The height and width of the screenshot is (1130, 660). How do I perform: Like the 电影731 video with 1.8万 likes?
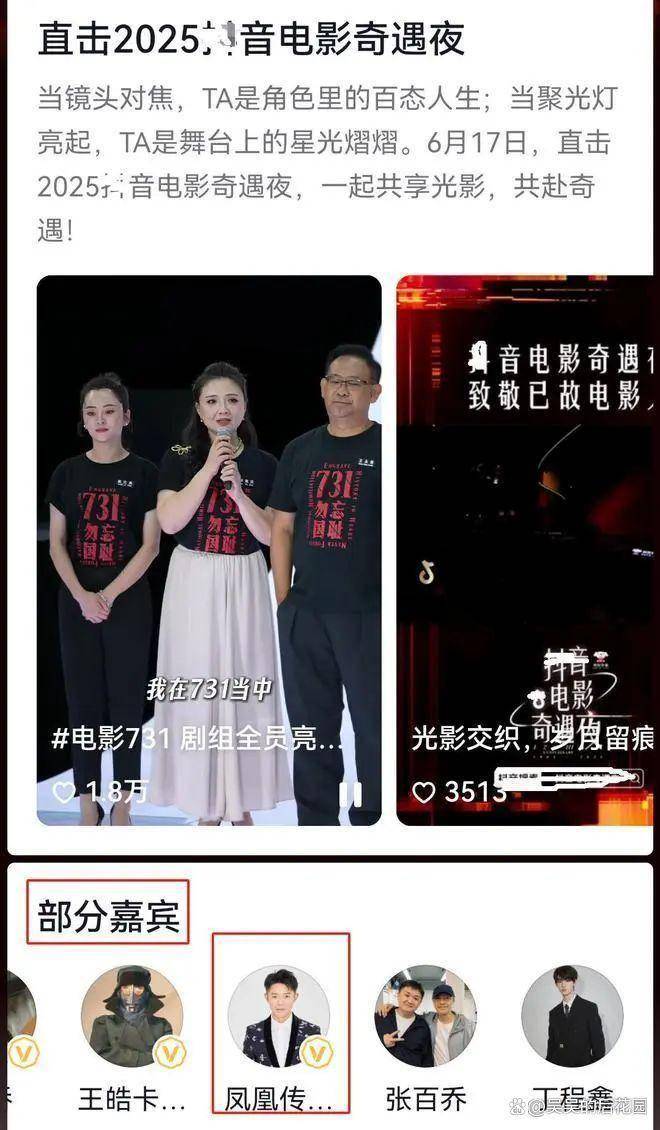66,792
